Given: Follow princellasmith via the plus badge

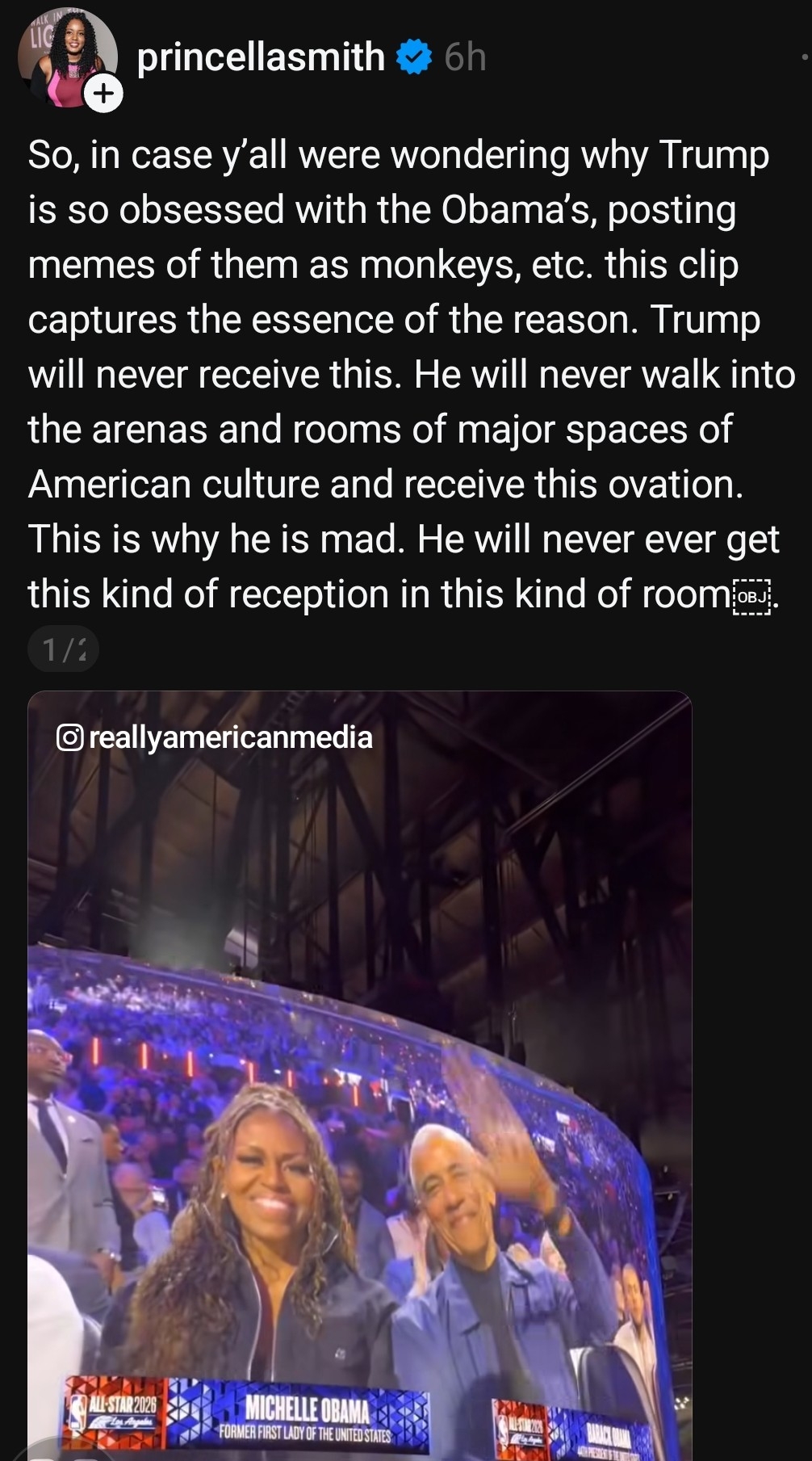Looking at the screenshot, I should click(x=103, y=94).
